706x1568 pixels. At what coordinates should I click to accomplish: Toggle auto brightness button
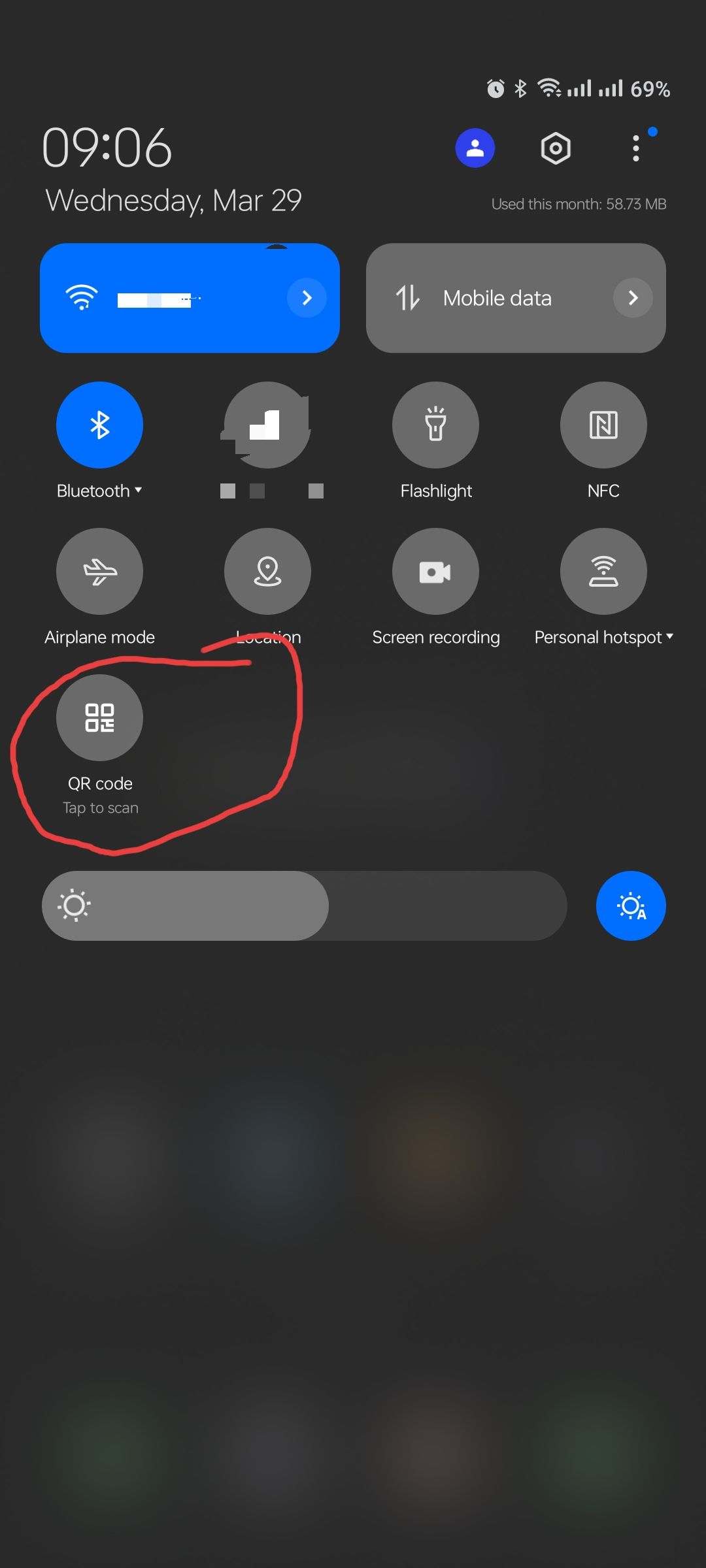[631, 906]
